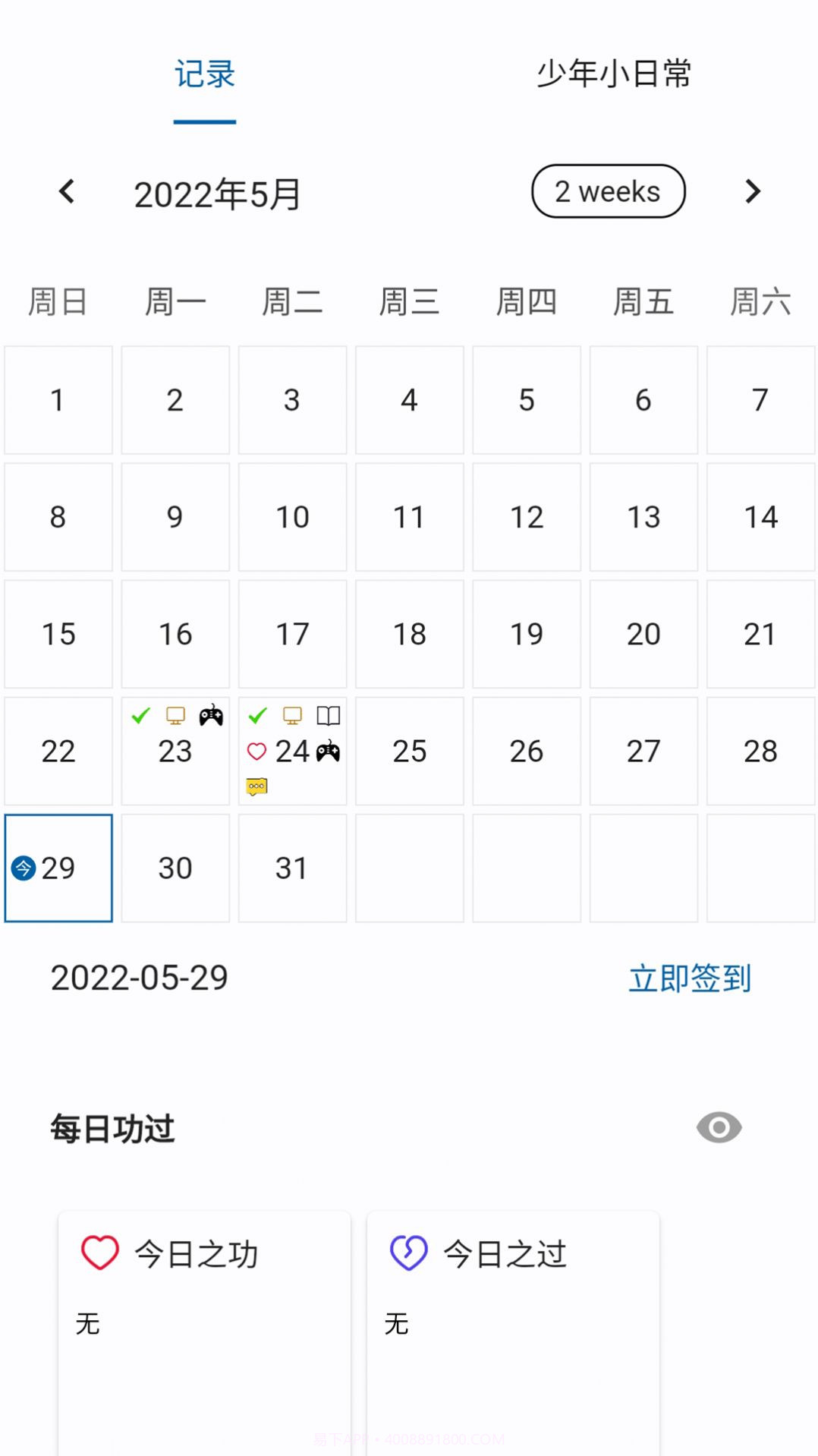Click the game controller icon on May 24
Image resolution: width=818 pixels, height=1456 pixels.
(328, 752)
